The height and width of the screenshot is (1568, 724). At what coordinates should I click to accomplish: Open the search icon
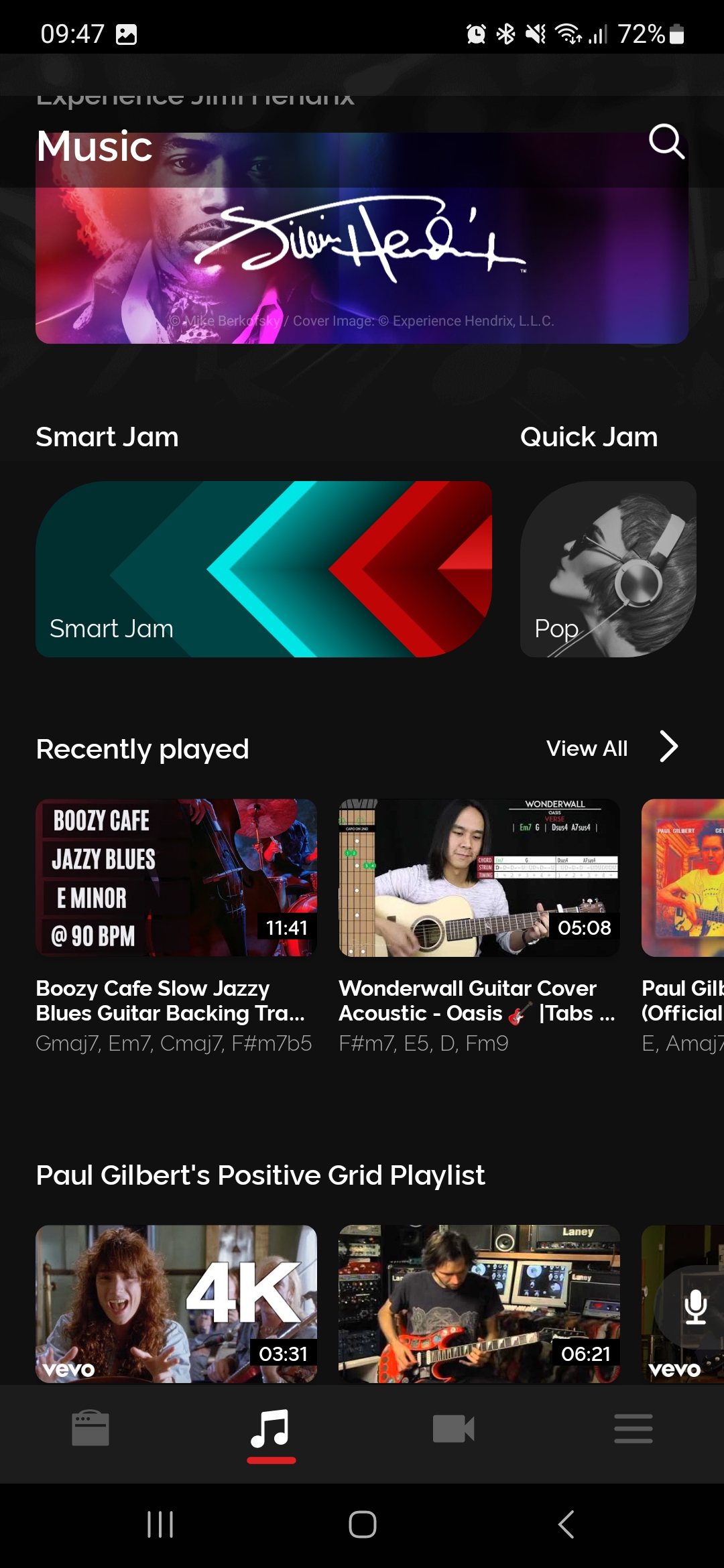666,141
